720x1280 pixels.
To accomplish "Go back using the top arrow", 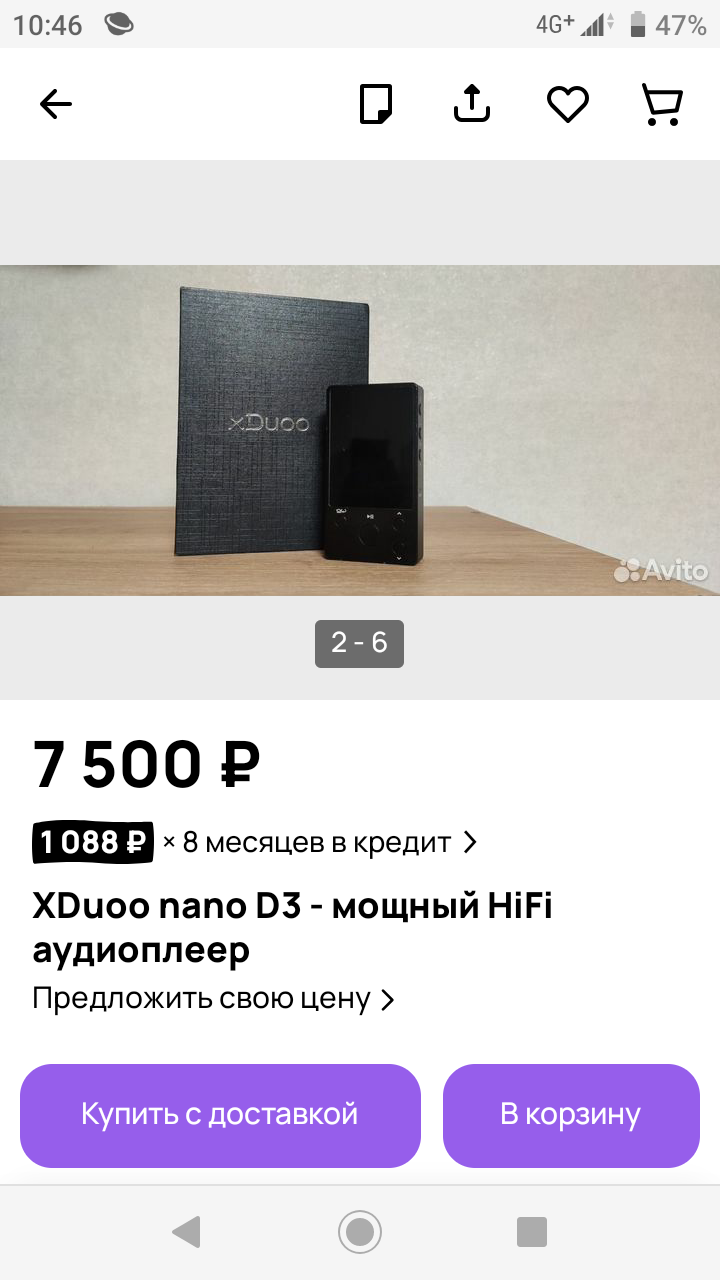I will [56, 104].
